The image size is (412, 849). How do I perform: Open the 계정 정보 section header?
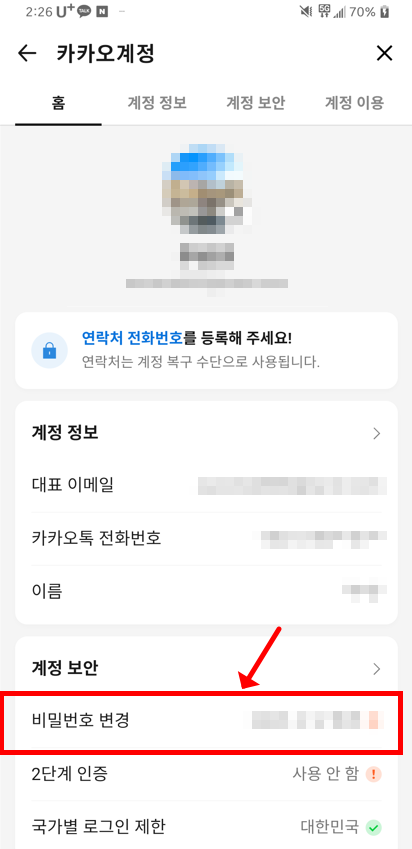(206, 433)
